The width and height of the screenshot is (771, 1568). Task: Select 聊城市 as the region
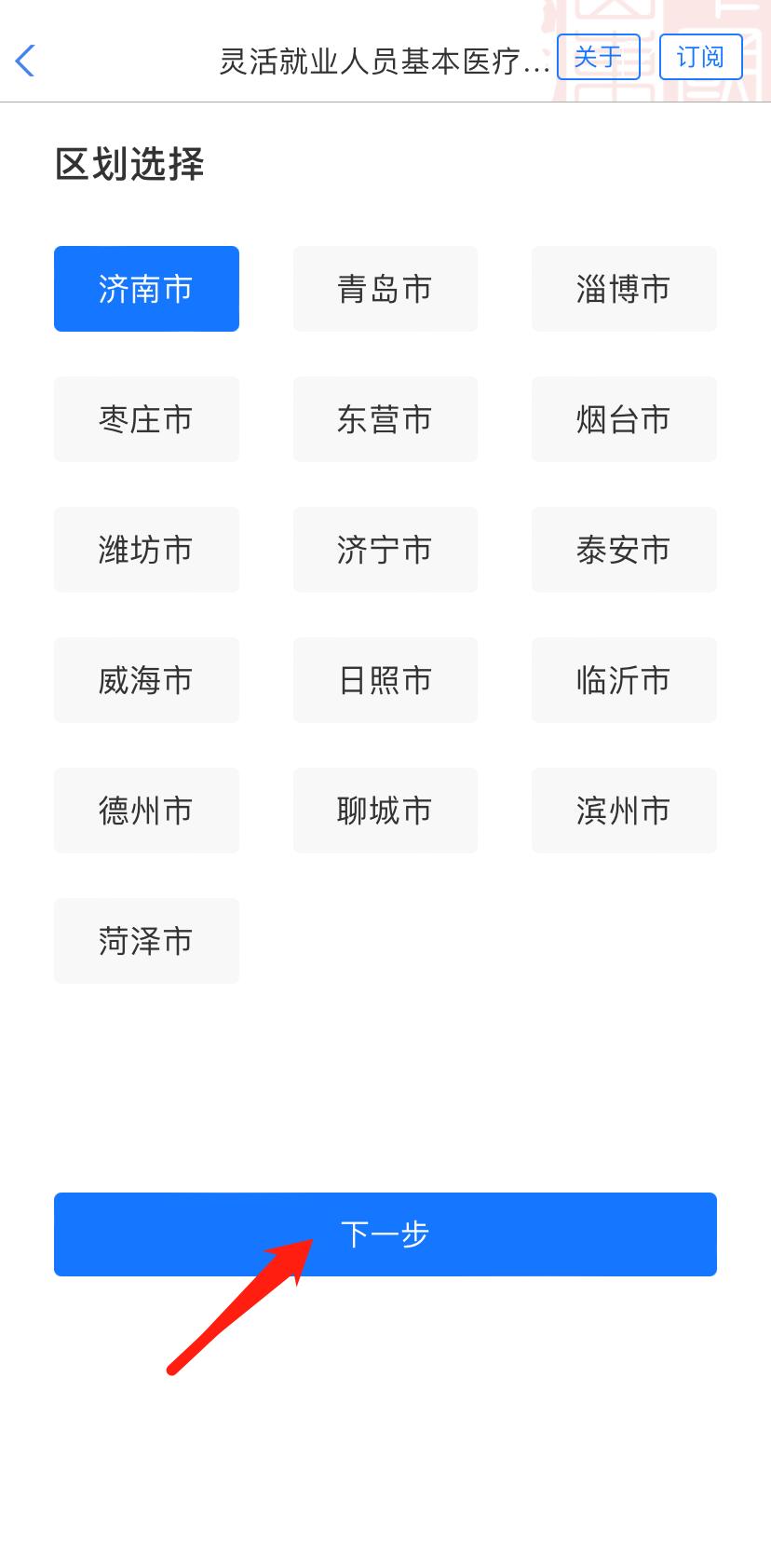point(385,811)
